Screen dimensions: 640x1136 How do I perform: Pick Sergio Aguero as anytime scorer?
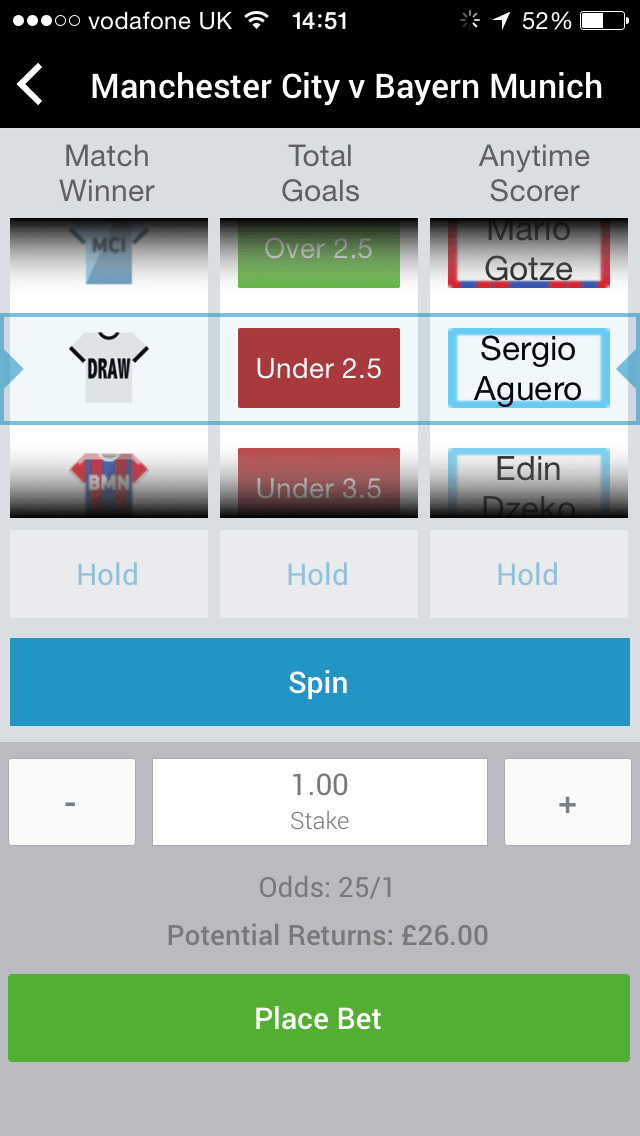pos(527,367)
